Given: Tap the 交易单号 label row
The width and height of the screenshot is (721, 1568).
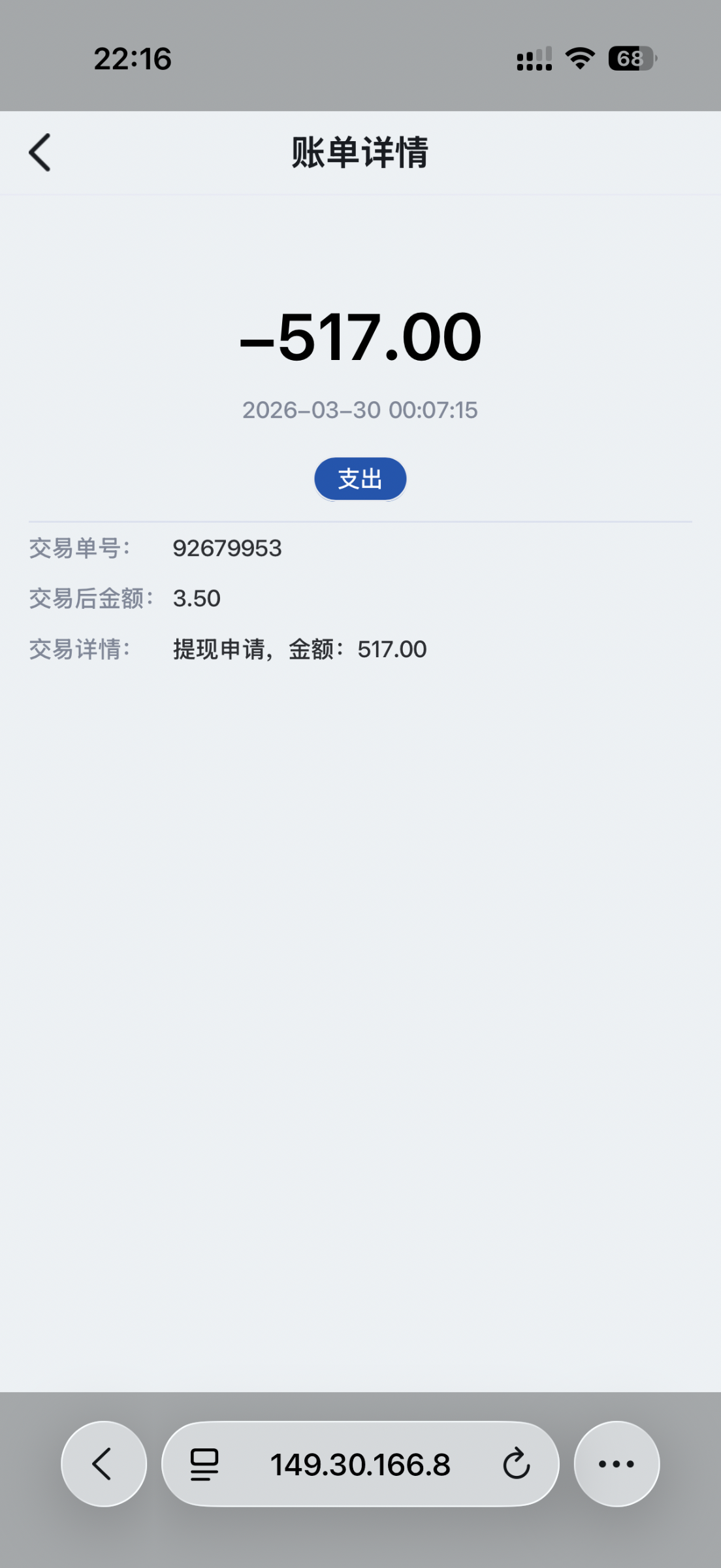Looking at the screenshot, I should tap(78, 549).
